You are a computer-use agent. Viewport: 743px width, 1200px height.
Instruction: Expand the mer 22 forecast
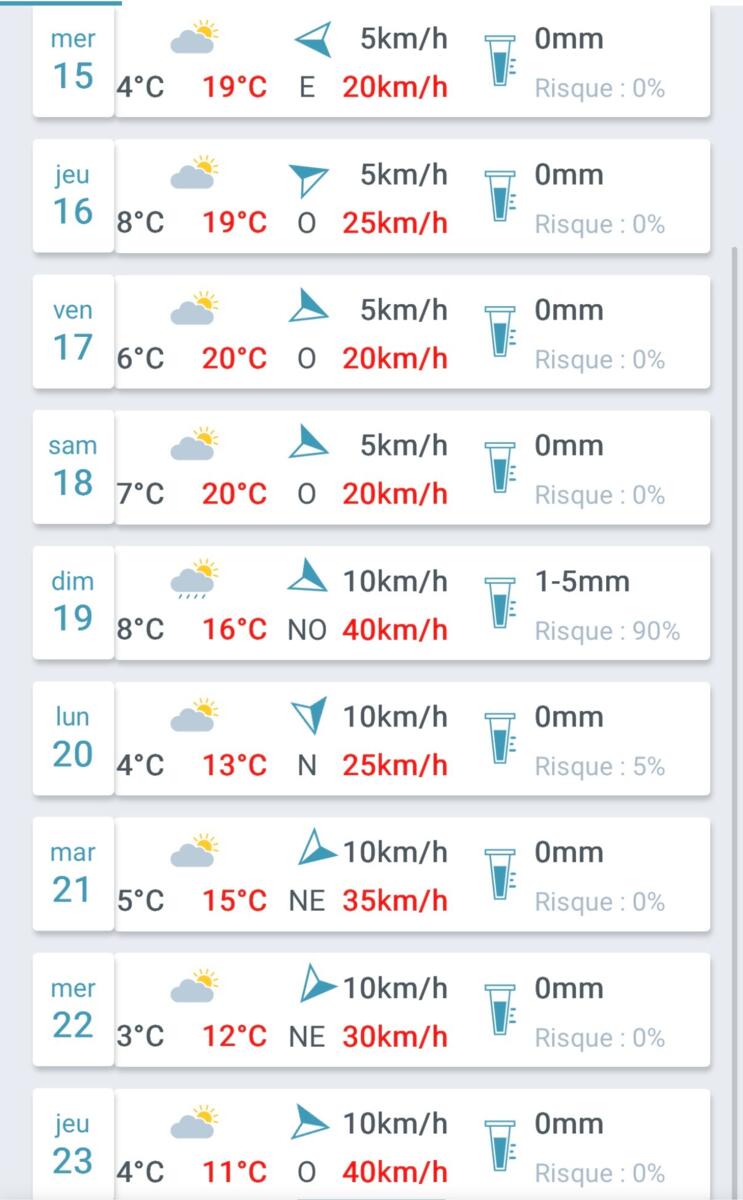point(371,1012)
